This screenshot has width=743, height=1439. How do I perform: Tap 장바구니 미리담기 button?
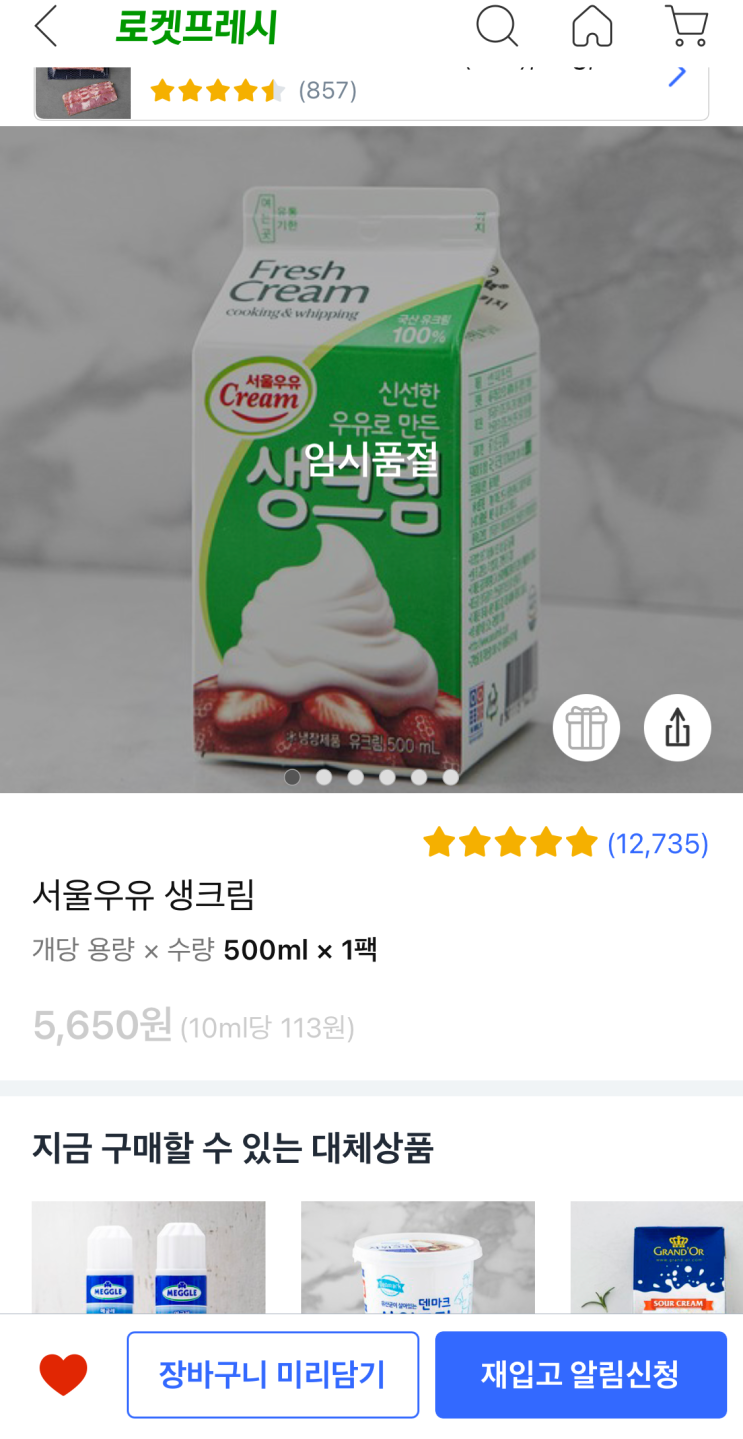272,1374
